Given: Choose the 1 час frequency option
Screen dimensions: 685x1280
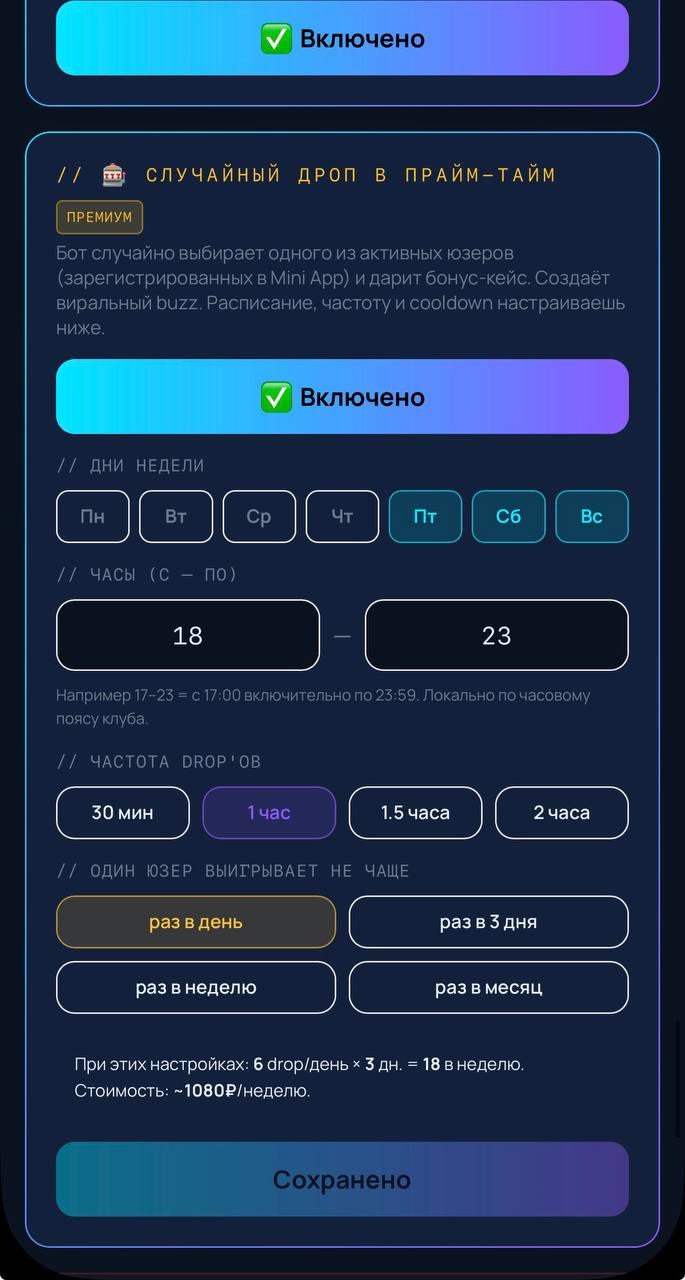Looking at the screenshot, I should [x=269, y=813].
